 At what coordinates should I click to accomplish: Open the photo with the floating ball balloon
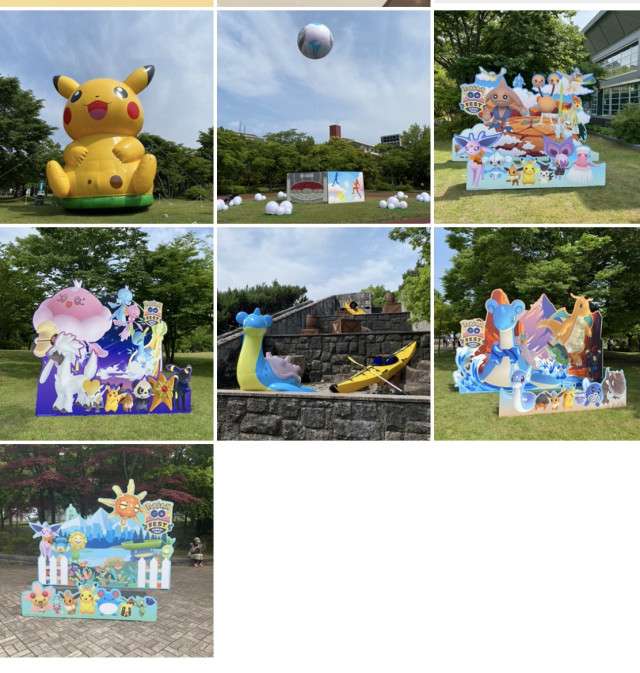pyautogui.click(x=323, y=117)
